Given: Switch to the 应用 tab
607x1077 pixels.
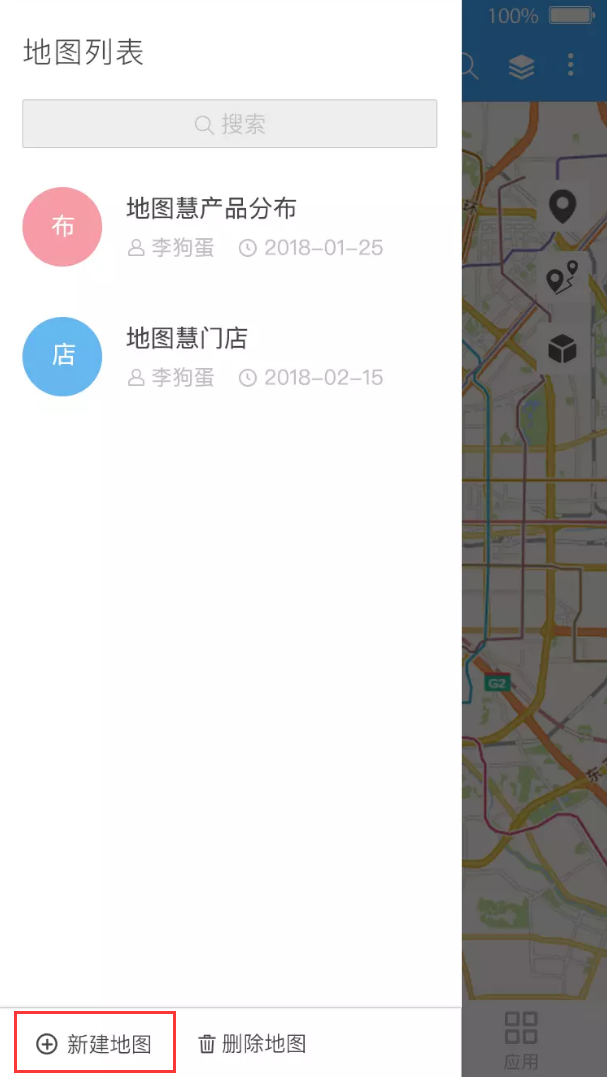Looking at the screenshot, I should click(x=521, y=1040).
